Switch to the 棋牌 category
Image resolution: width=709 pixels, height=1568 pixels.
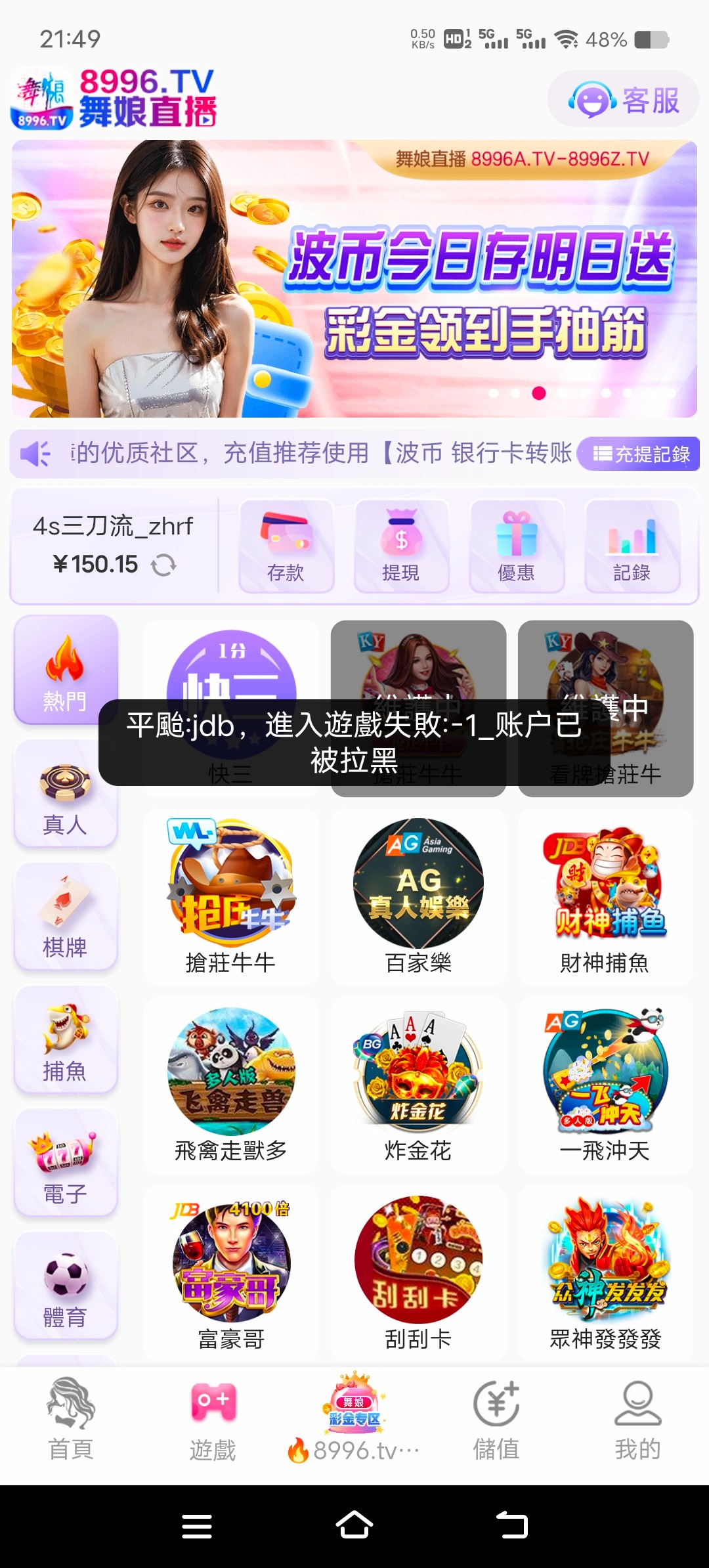click(x=65, y=917)
